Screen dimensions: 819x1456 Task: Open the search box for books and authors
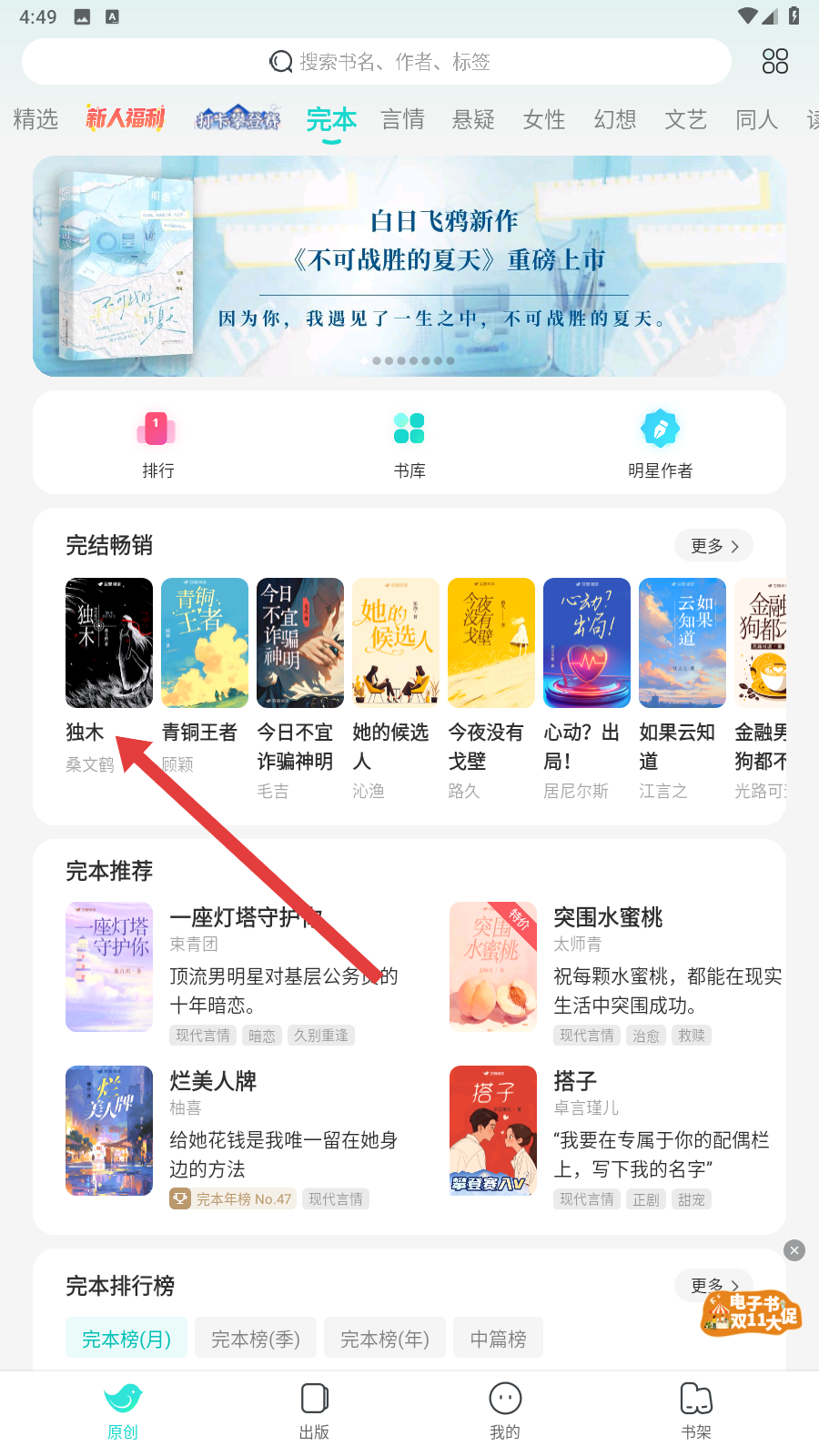pos(378,62)
